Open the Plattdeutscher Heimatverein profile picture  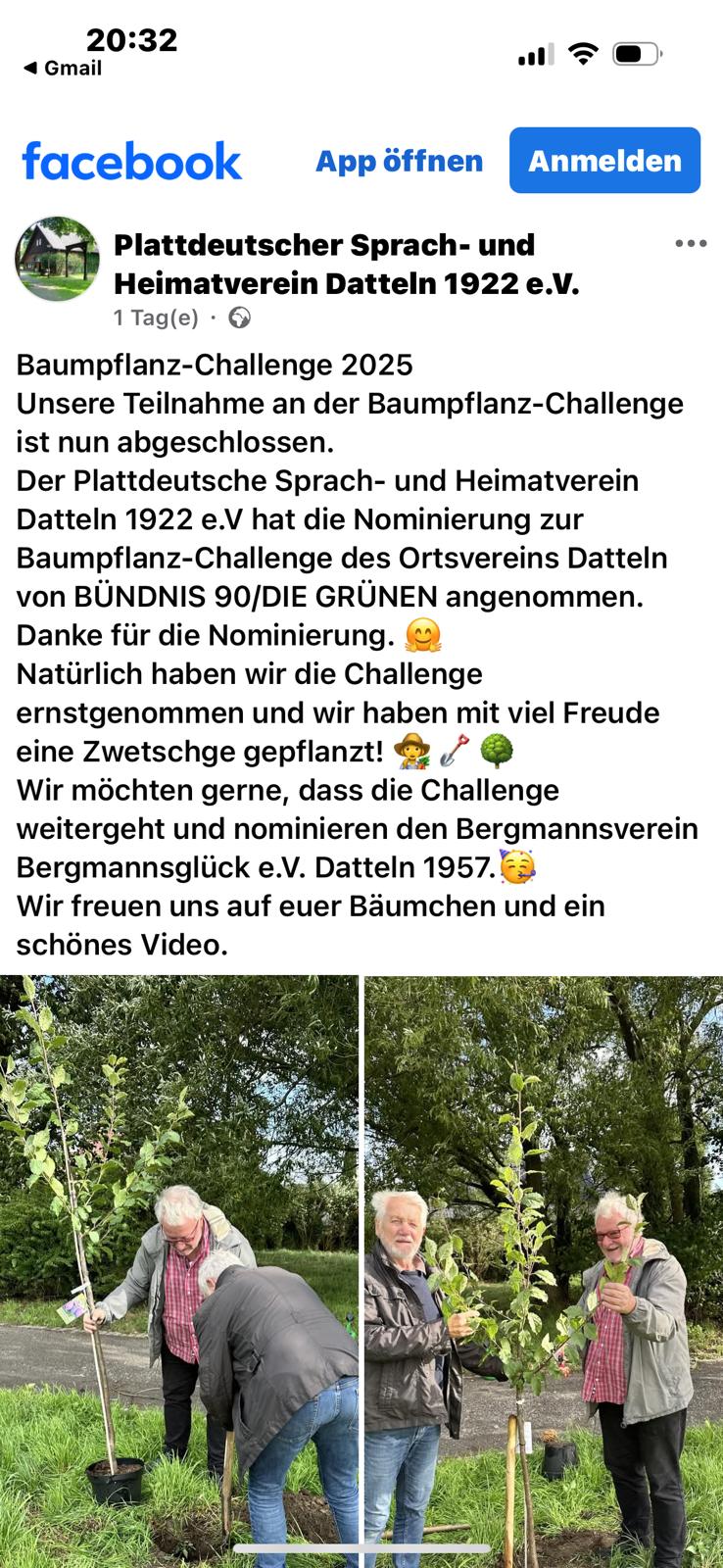57,260
